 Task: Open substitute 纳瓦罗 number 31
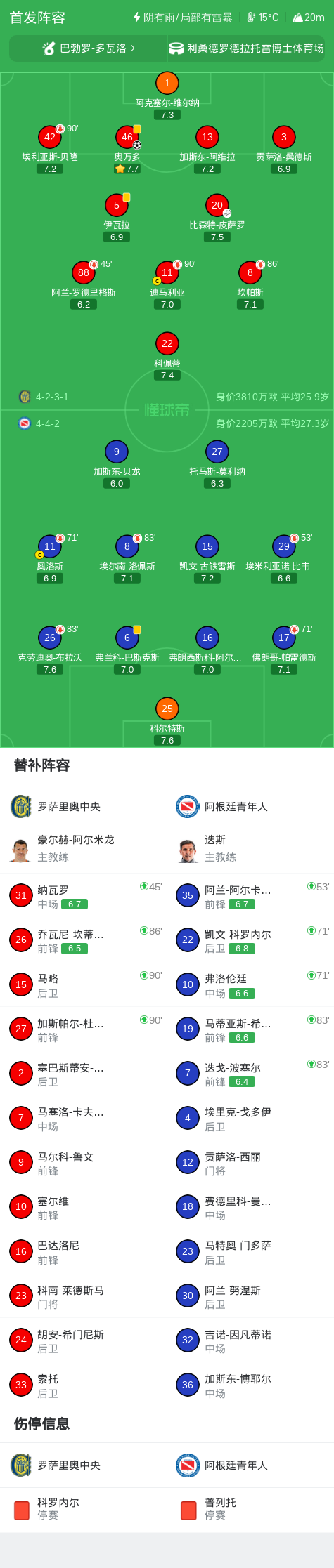tap(84, 895)
